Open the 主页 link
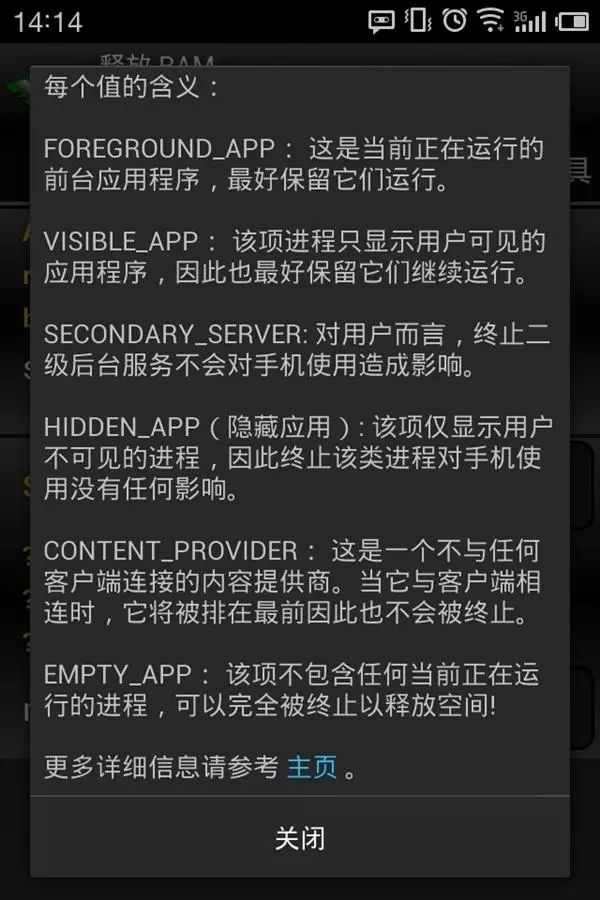Viewport: 600px width, 900px height. click(312, 767)
